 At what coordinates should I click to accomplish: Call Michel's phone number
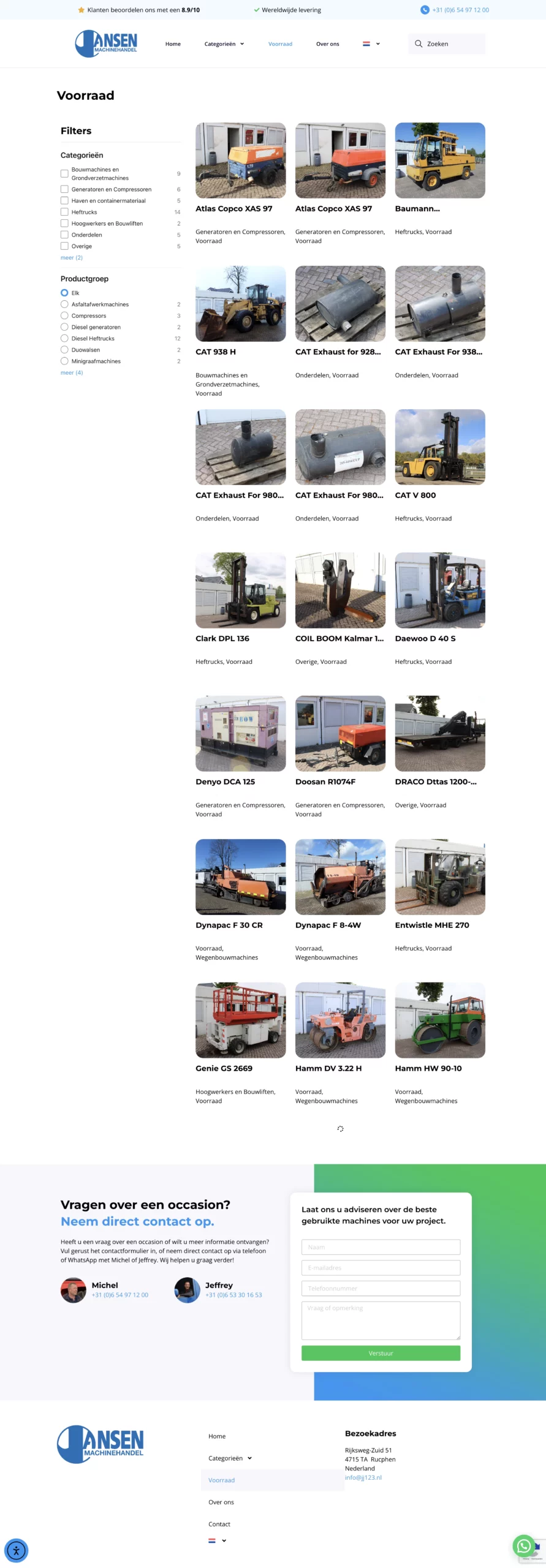point(120,1295)
